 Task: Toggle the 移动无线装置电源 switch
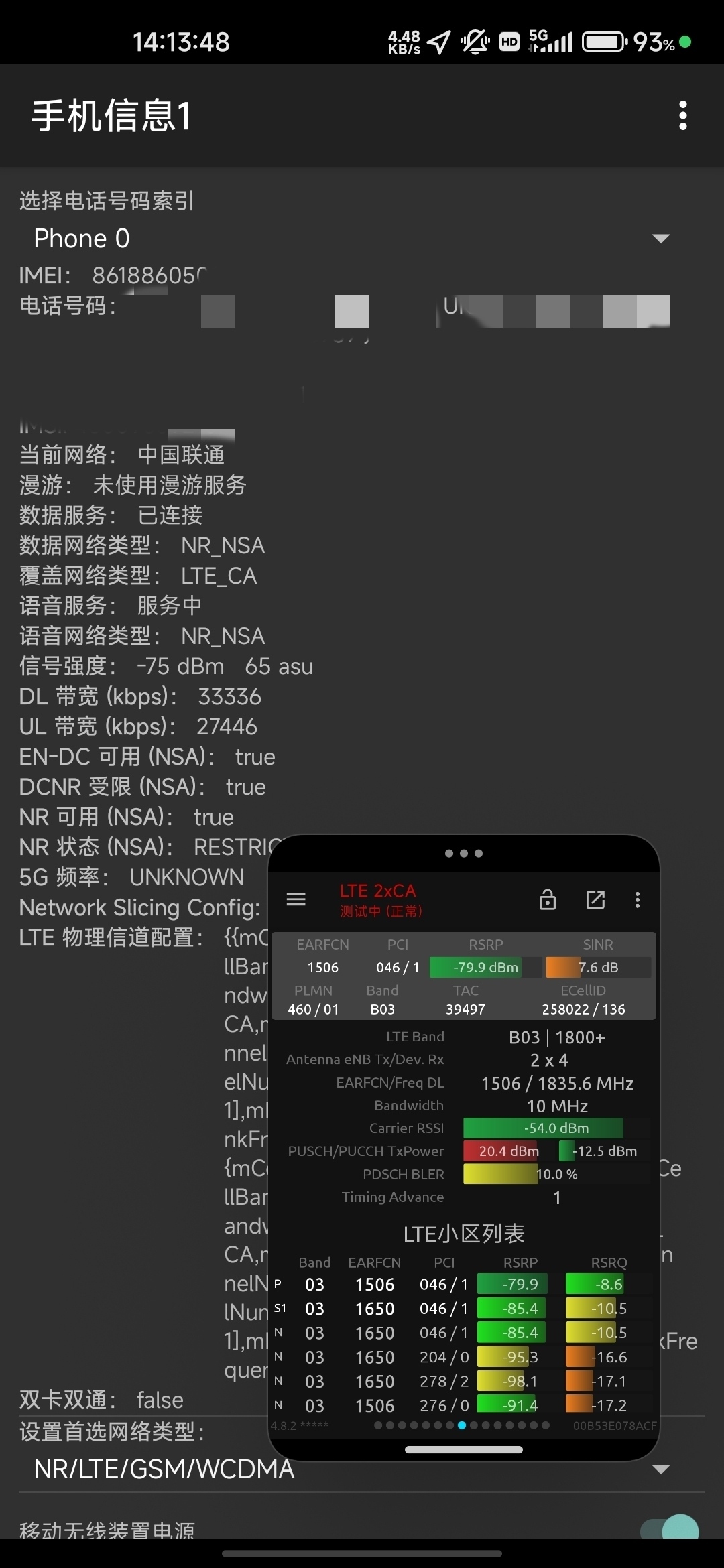(x=670, y=1529)
